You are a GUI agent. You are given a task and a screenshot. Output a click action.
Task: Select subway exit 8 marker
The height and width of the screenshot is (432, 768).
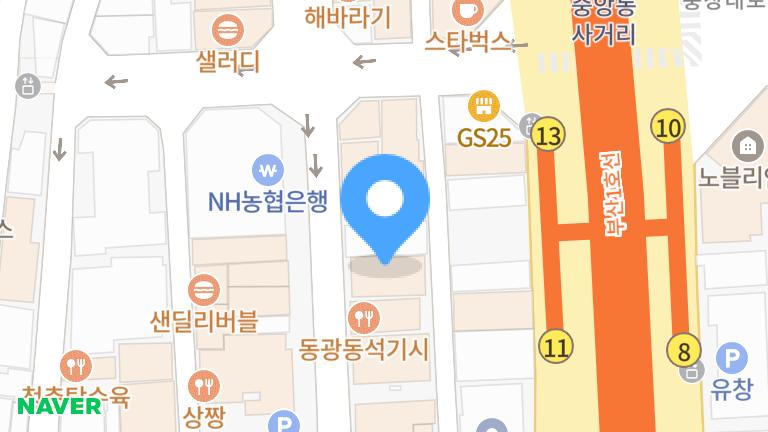point(684,350)
